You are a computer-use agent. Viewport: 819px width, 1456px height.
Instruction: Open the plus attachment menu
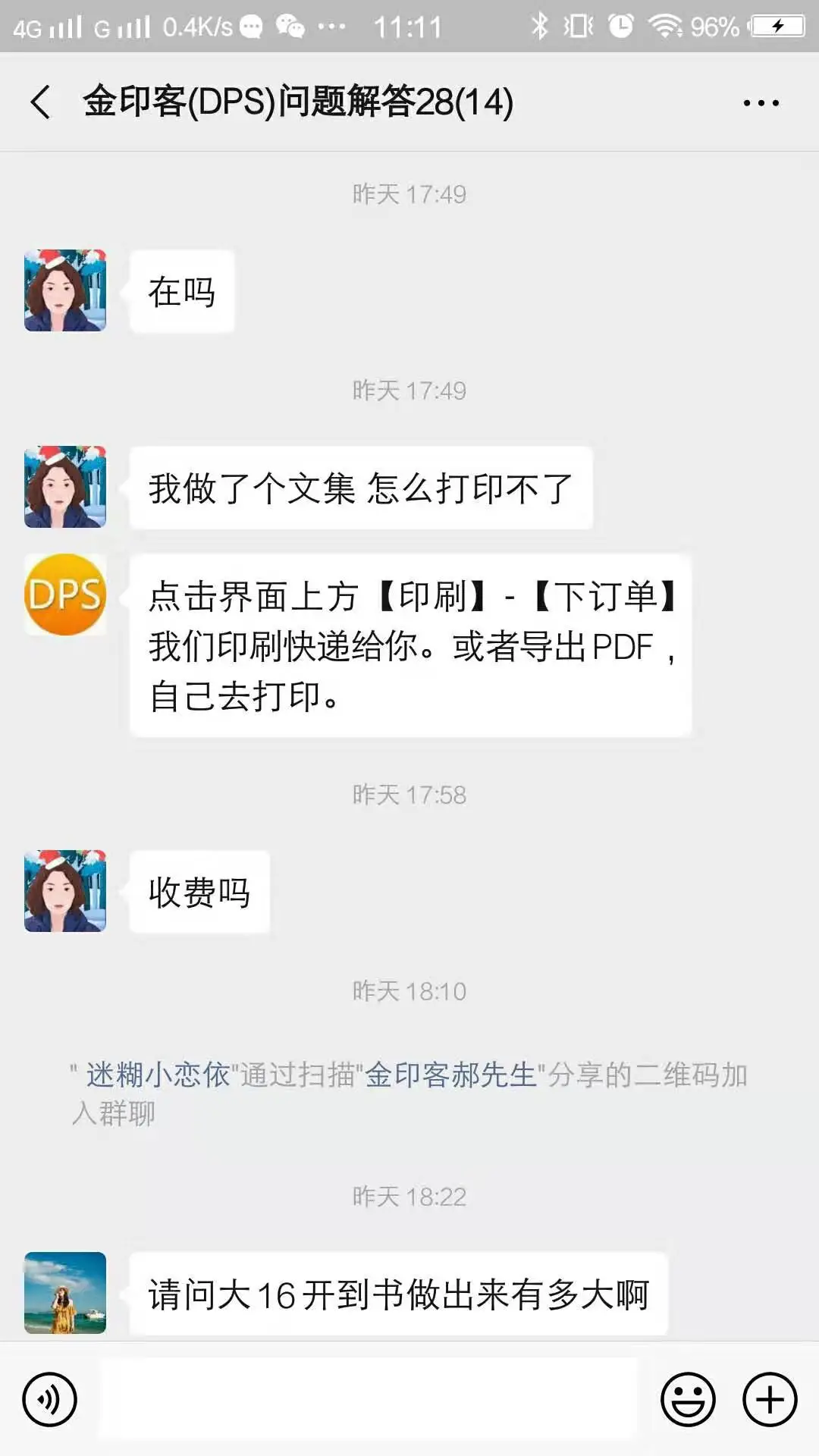[769, 1399]
